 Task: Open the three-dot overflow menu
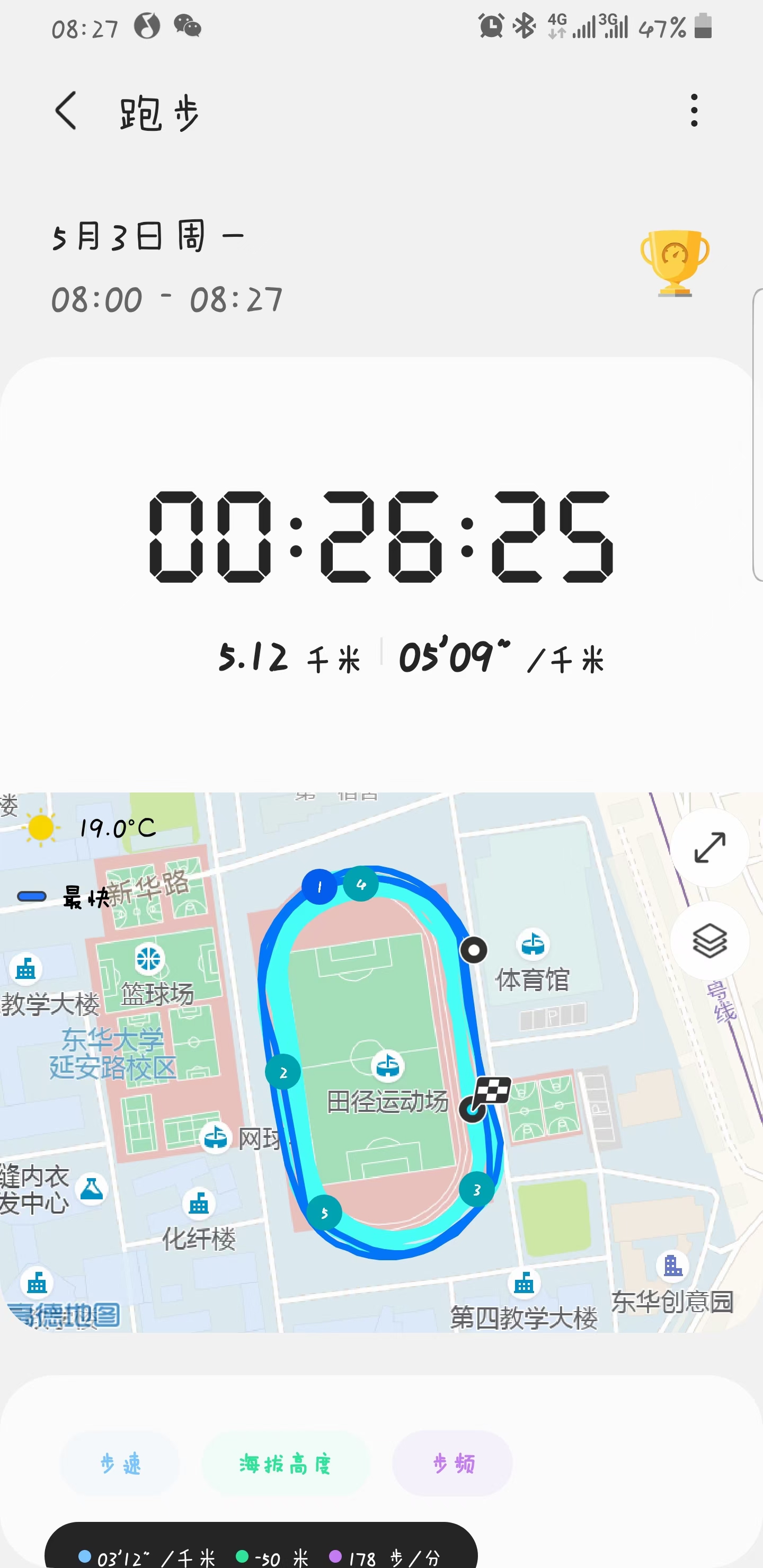point(694,111)
